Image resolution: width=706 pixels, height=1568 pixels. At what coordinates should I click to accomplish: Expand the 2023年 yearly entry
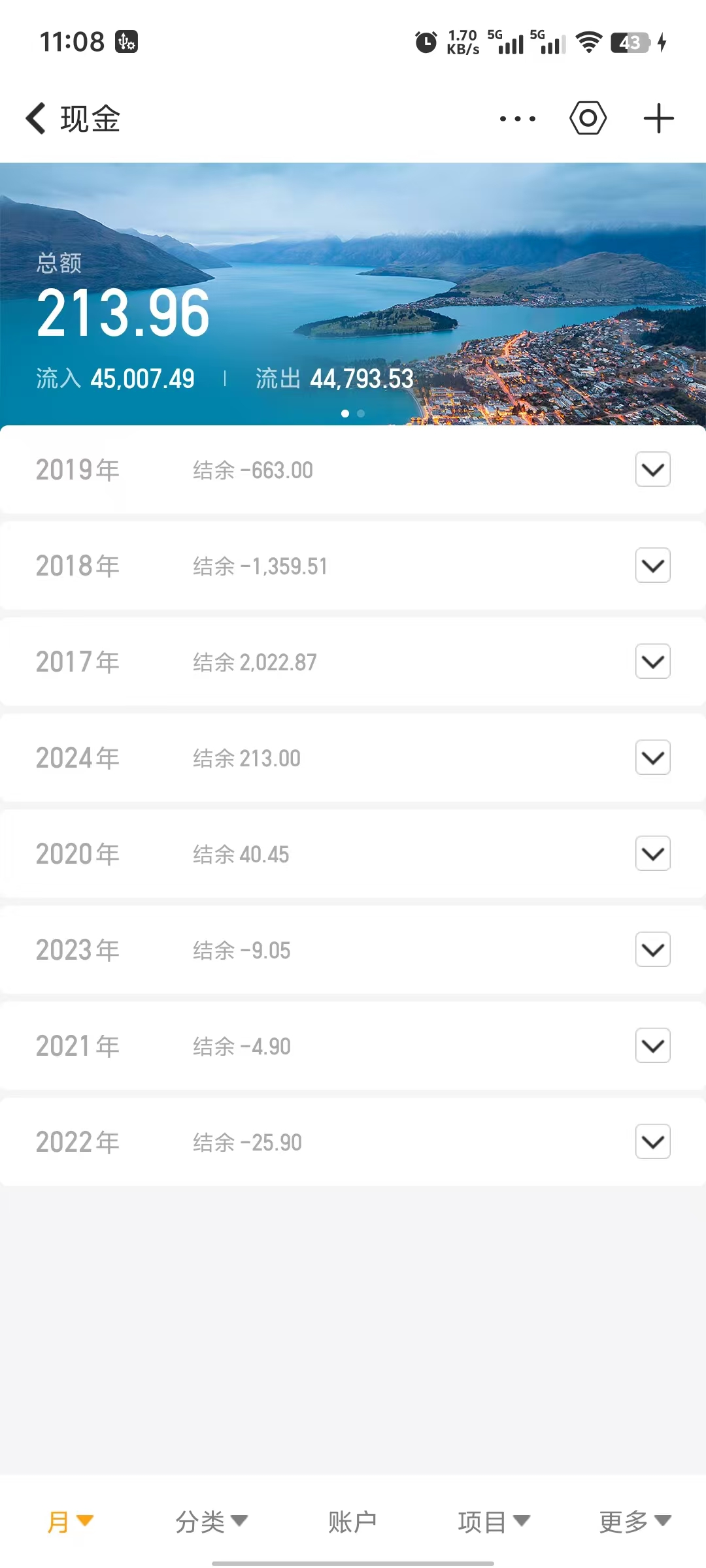(653, 950)
